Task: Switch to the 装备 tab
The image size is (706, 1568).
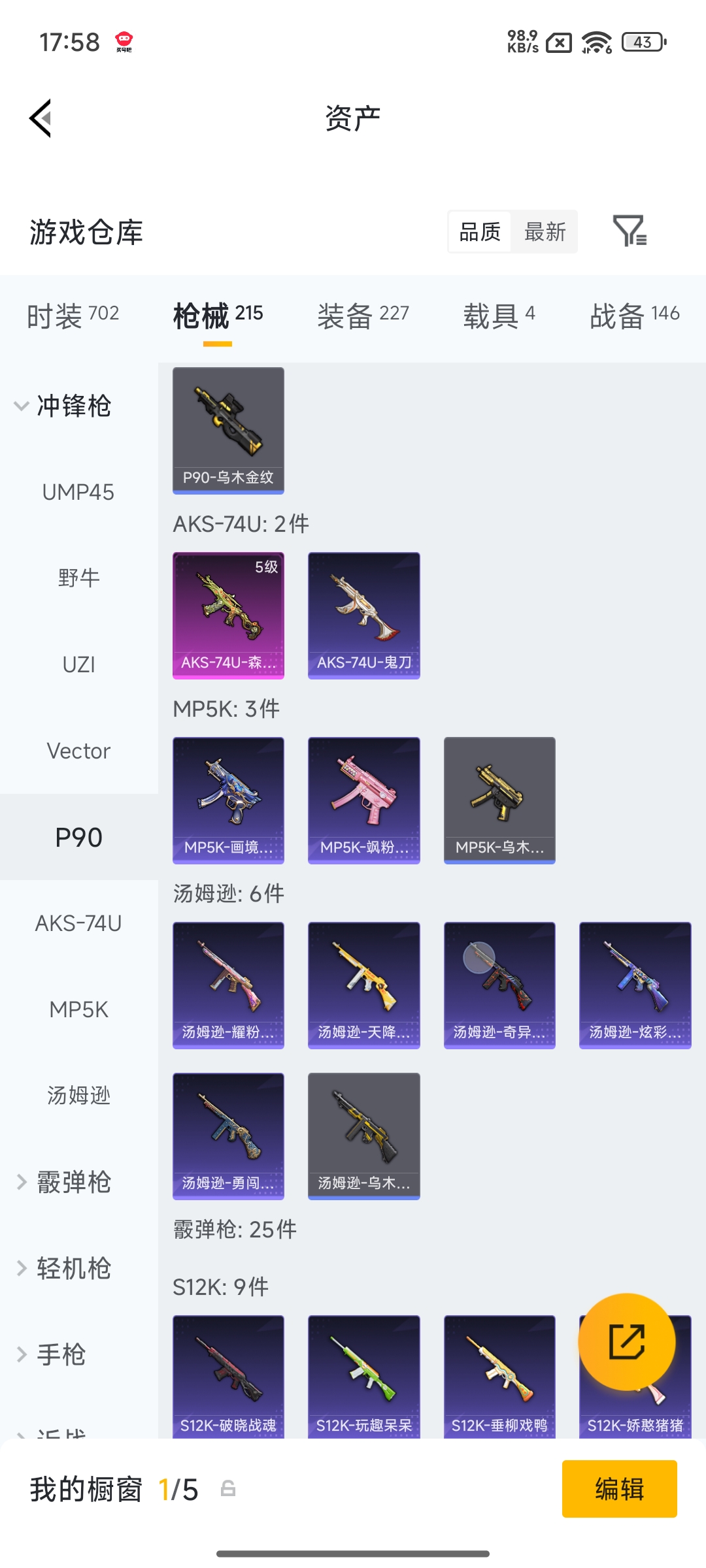Action: pos(363,316)
